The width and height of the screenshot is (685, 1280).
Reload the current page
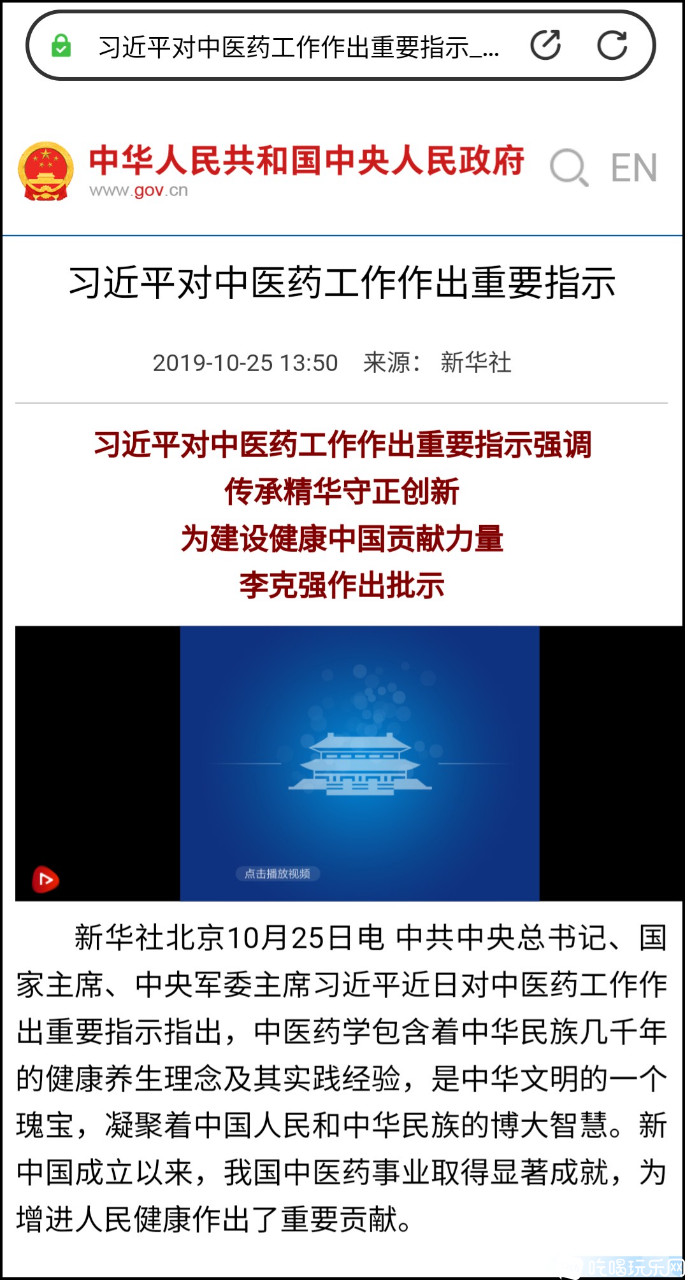pos(612,45)
